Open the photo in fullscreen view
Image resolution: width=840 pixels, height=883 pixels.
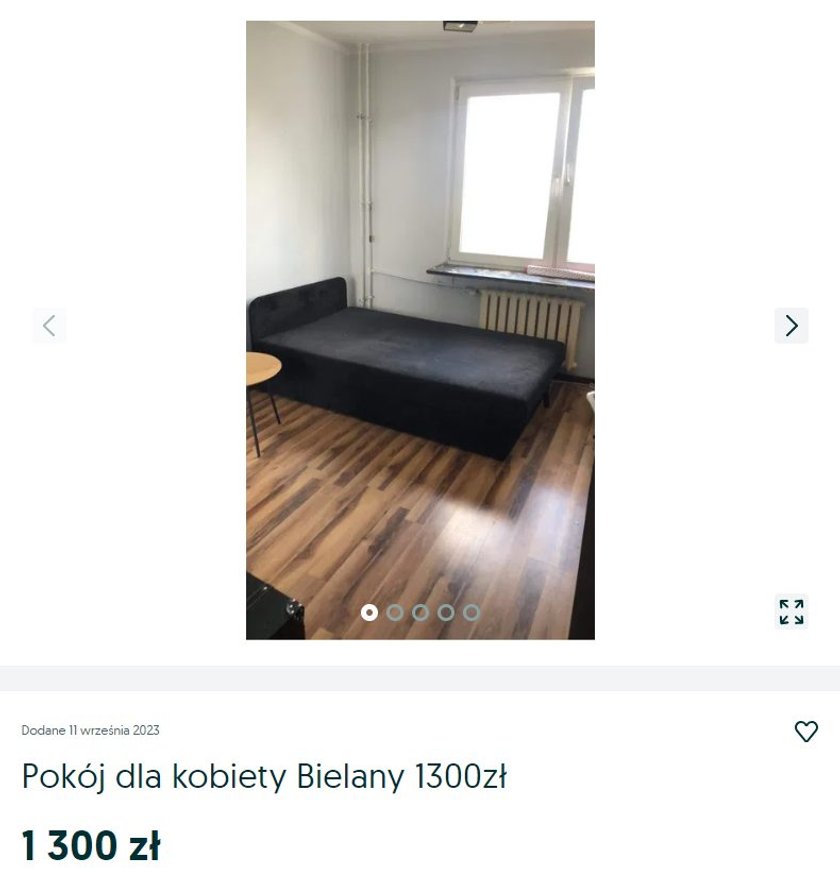(x=791, y=611)
